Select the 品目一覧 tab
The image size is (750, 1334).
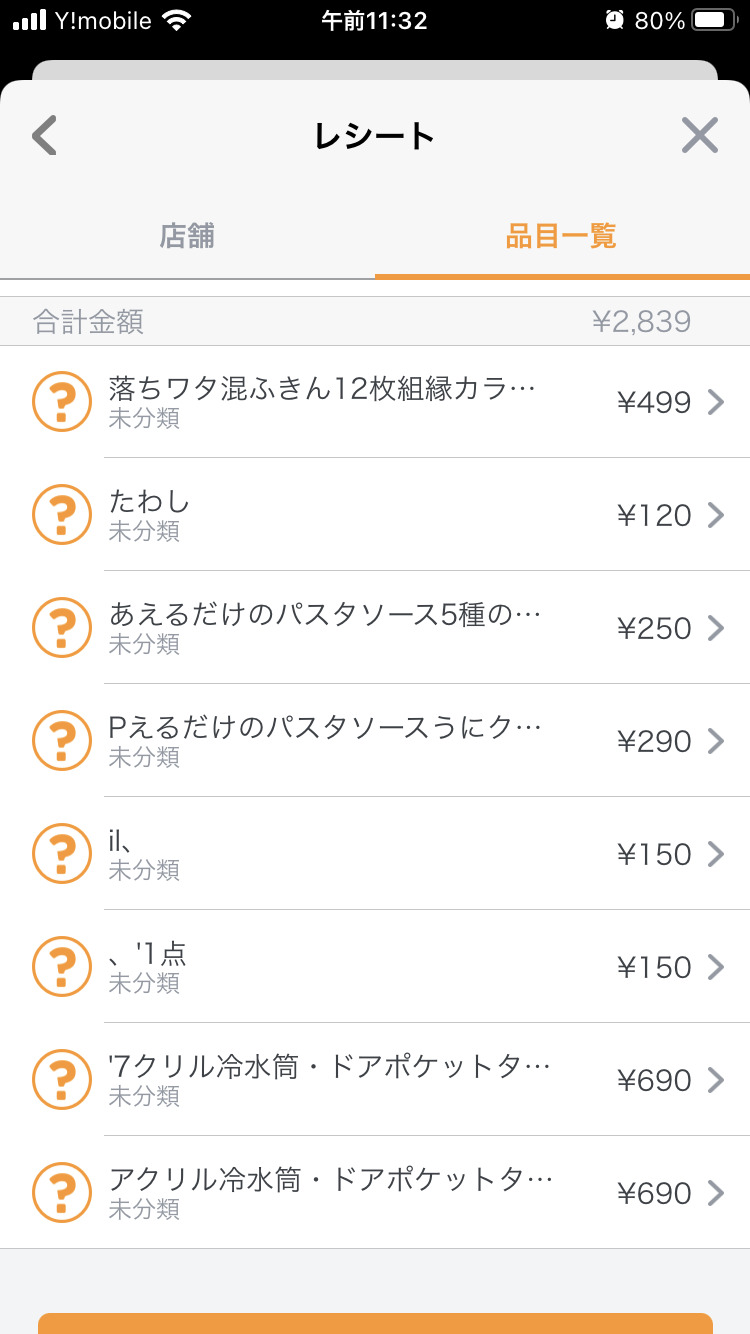click(562, 236)
